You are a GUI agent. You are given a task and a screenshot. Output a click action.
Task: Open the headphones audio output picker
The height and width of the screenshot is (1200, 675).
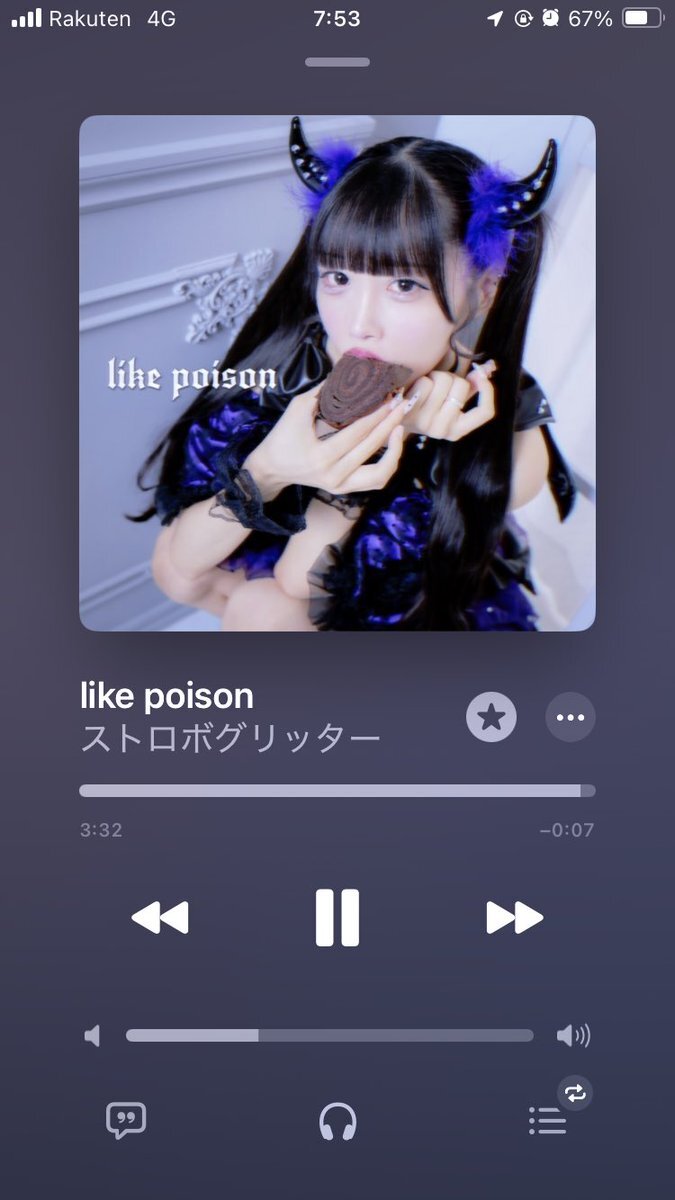[x=337, y=1121]
